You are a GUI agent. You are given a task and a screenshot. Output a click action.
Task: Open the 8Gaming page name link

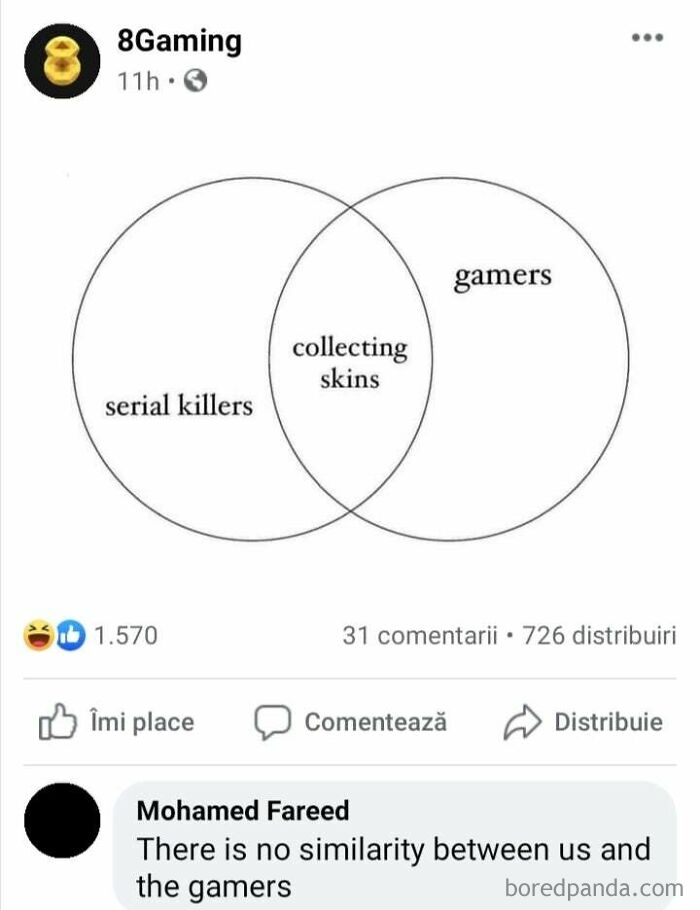point(179,41)
